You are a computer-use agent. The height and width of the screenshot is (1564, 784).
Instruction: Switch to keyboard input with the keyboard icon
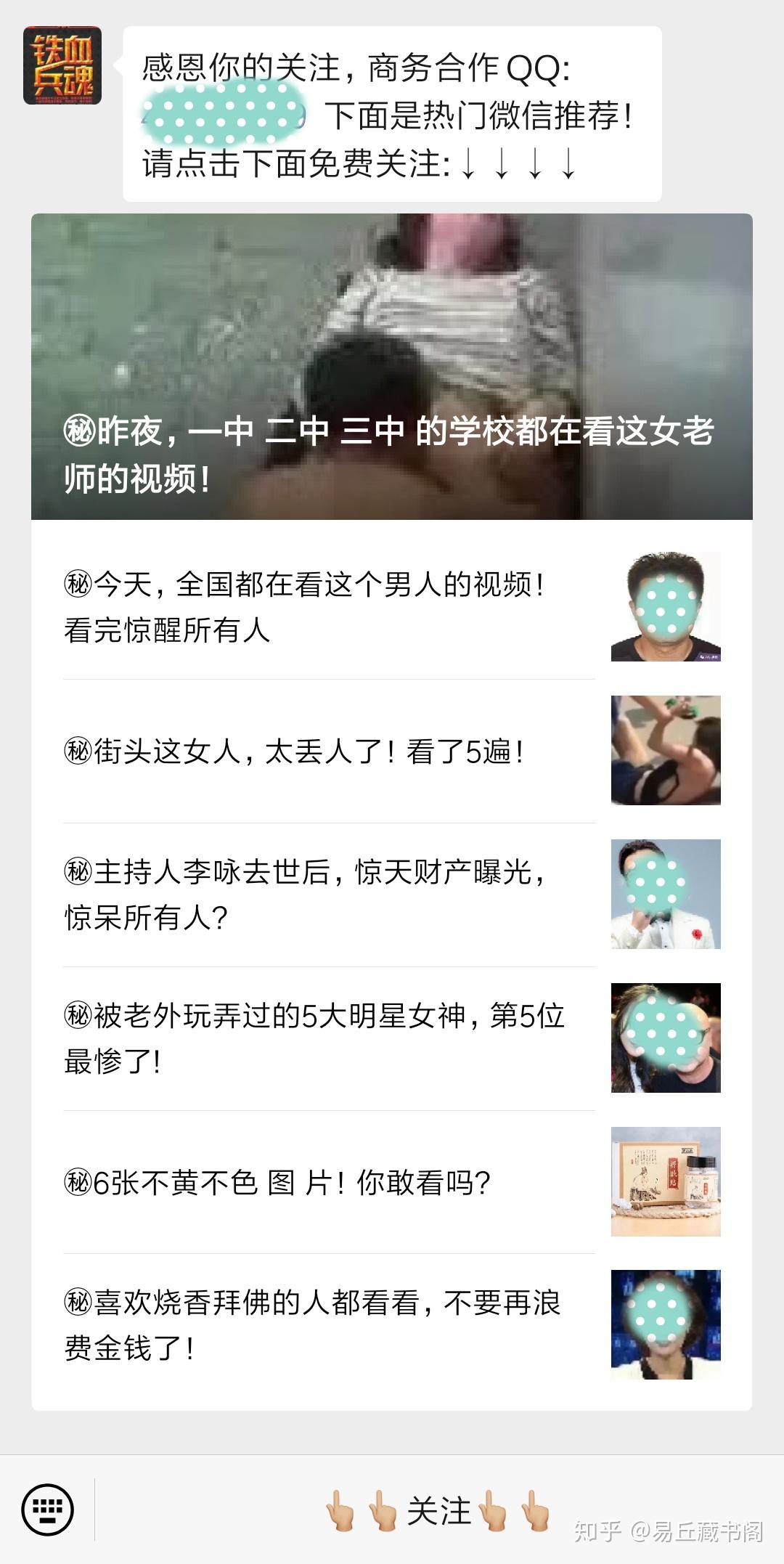[47, 1510]
